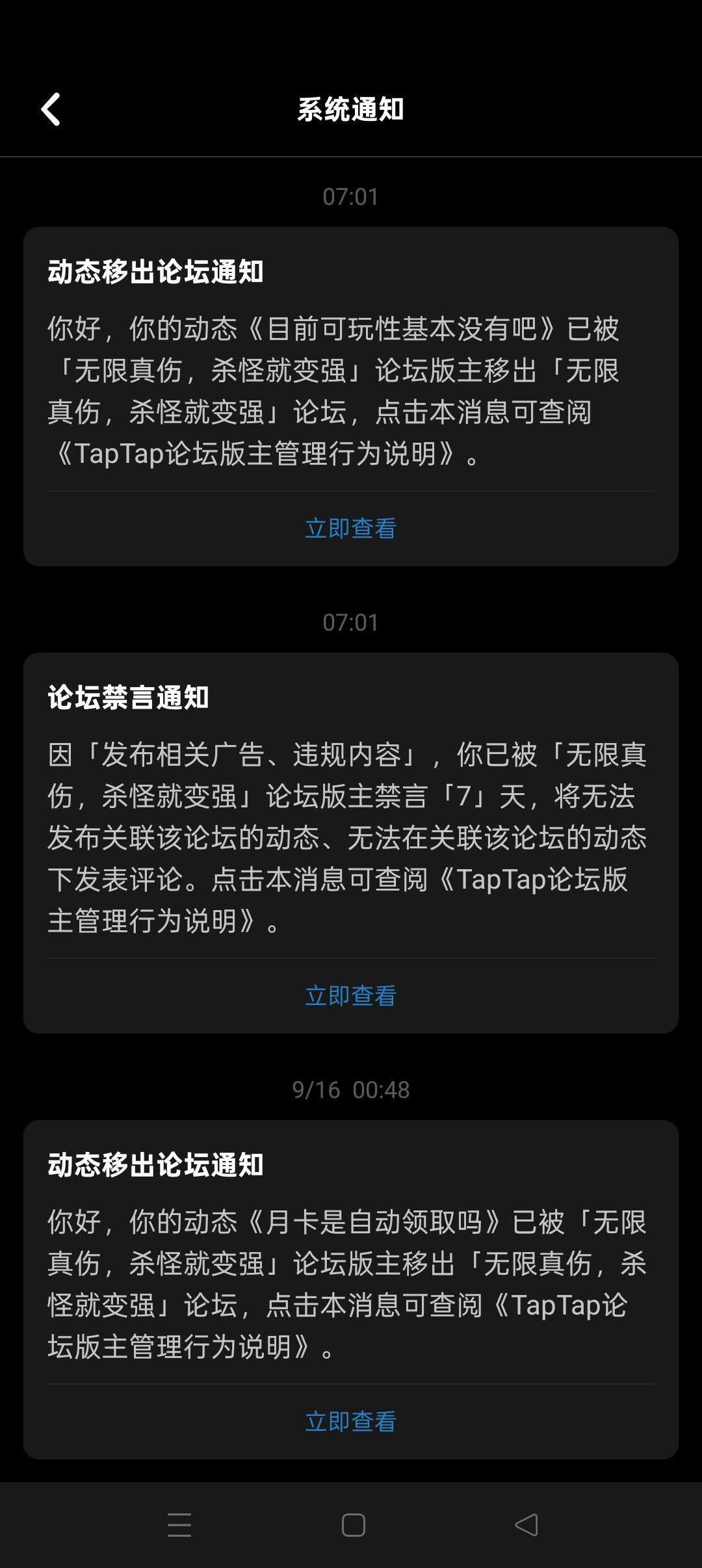Screen dimensions: 702x1568
Task: Click 立即查看 under the 论坛禁言通知 message
Action: 351,994
